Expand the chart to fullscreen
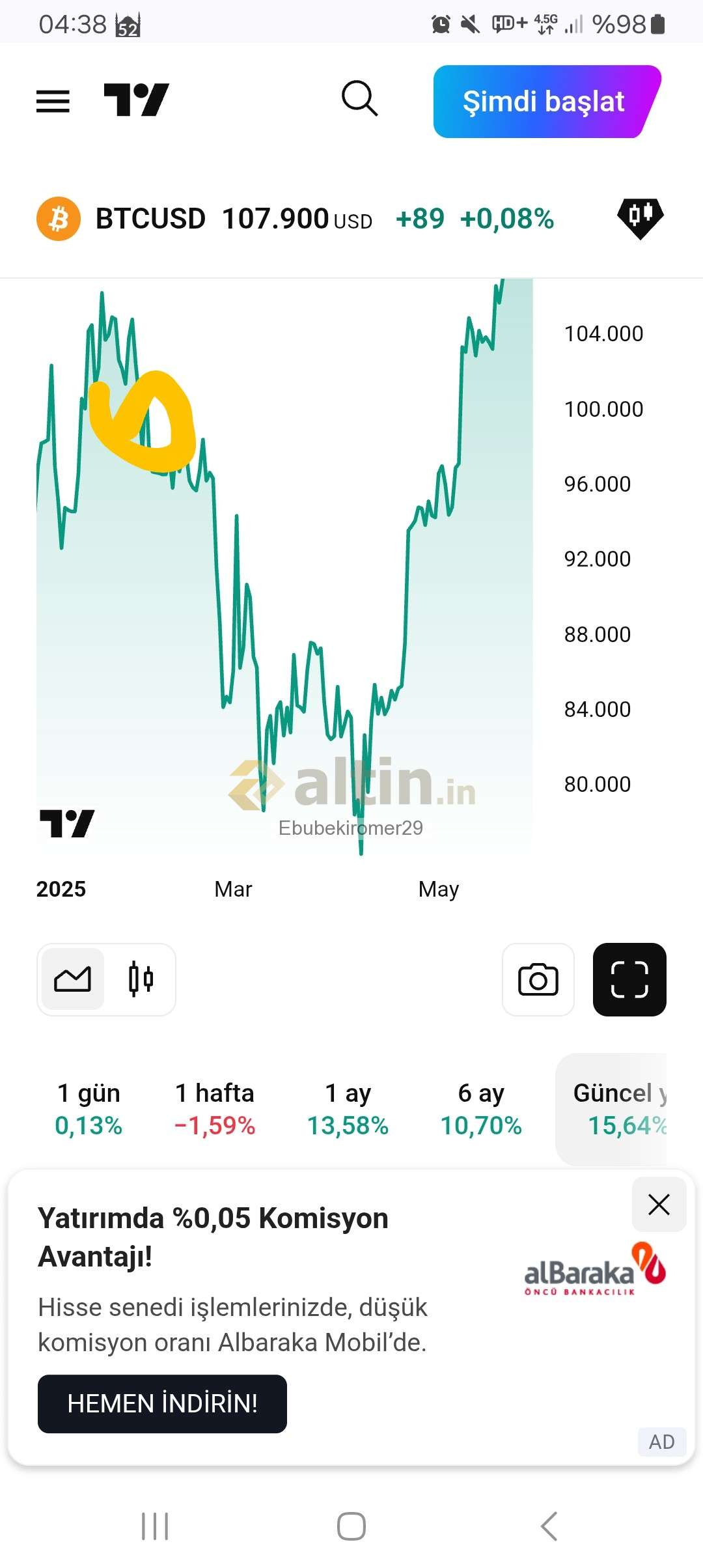The height and width of the screenshot is (1568, 703). tap(629, 979)
